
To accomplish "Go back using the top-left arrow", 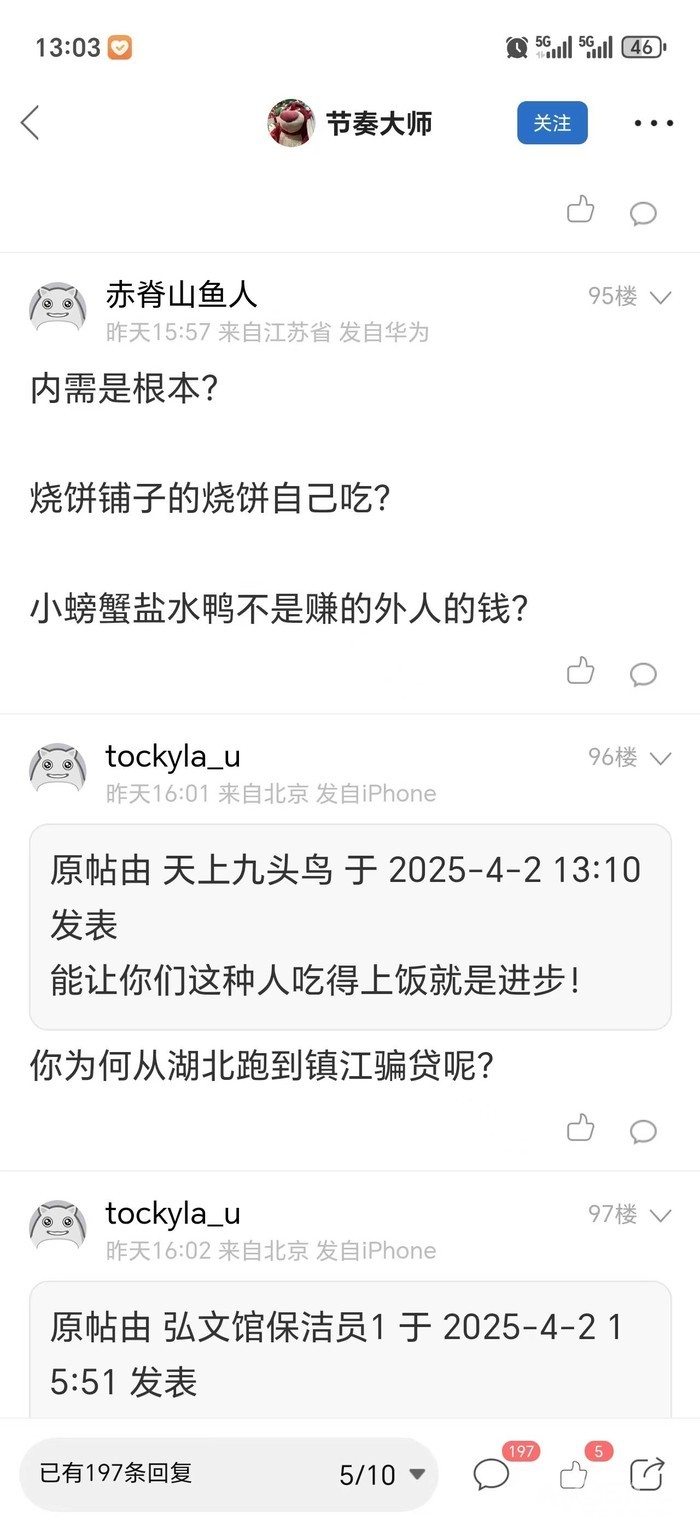I will click(30, 123).
